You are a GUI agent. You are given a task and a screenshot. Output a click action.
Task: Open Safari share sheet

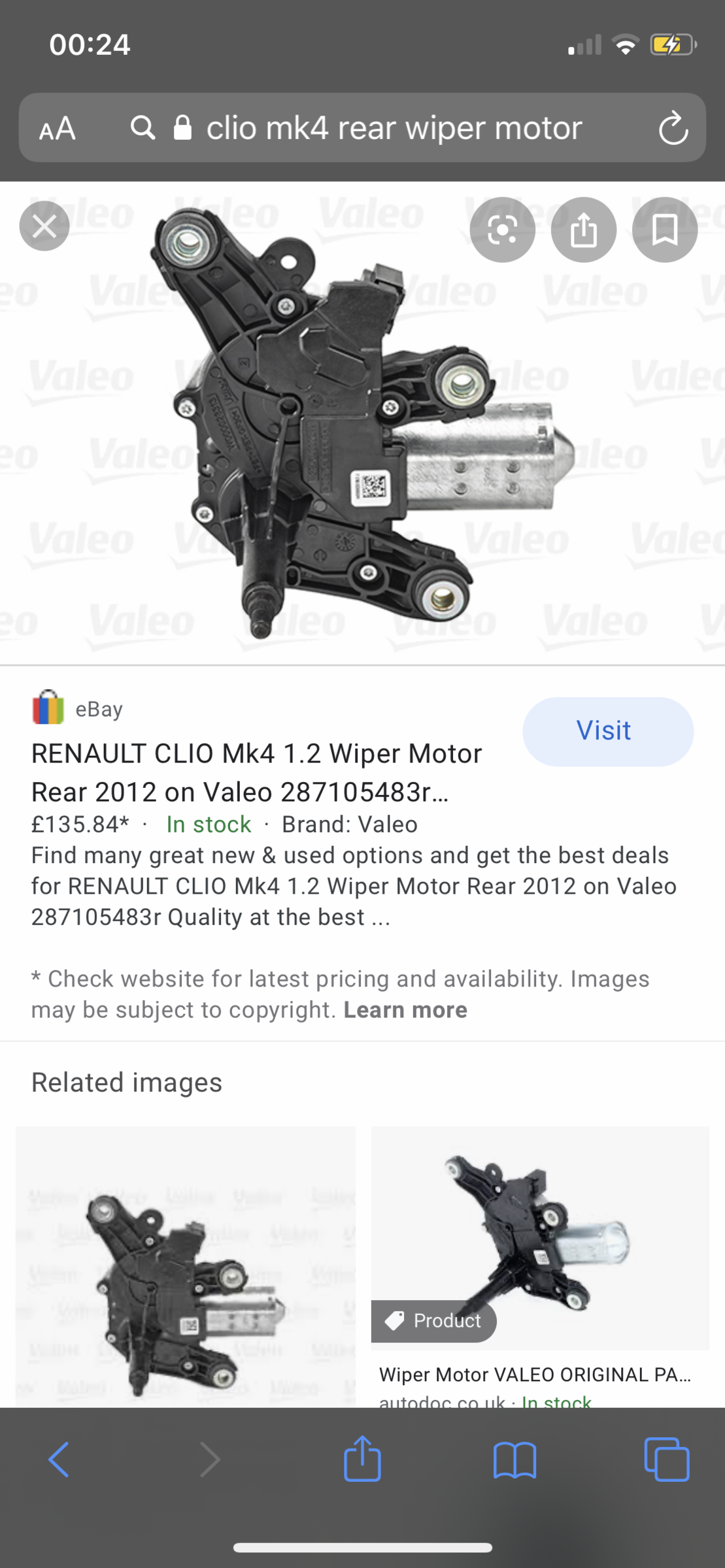tap(362, 1458)
